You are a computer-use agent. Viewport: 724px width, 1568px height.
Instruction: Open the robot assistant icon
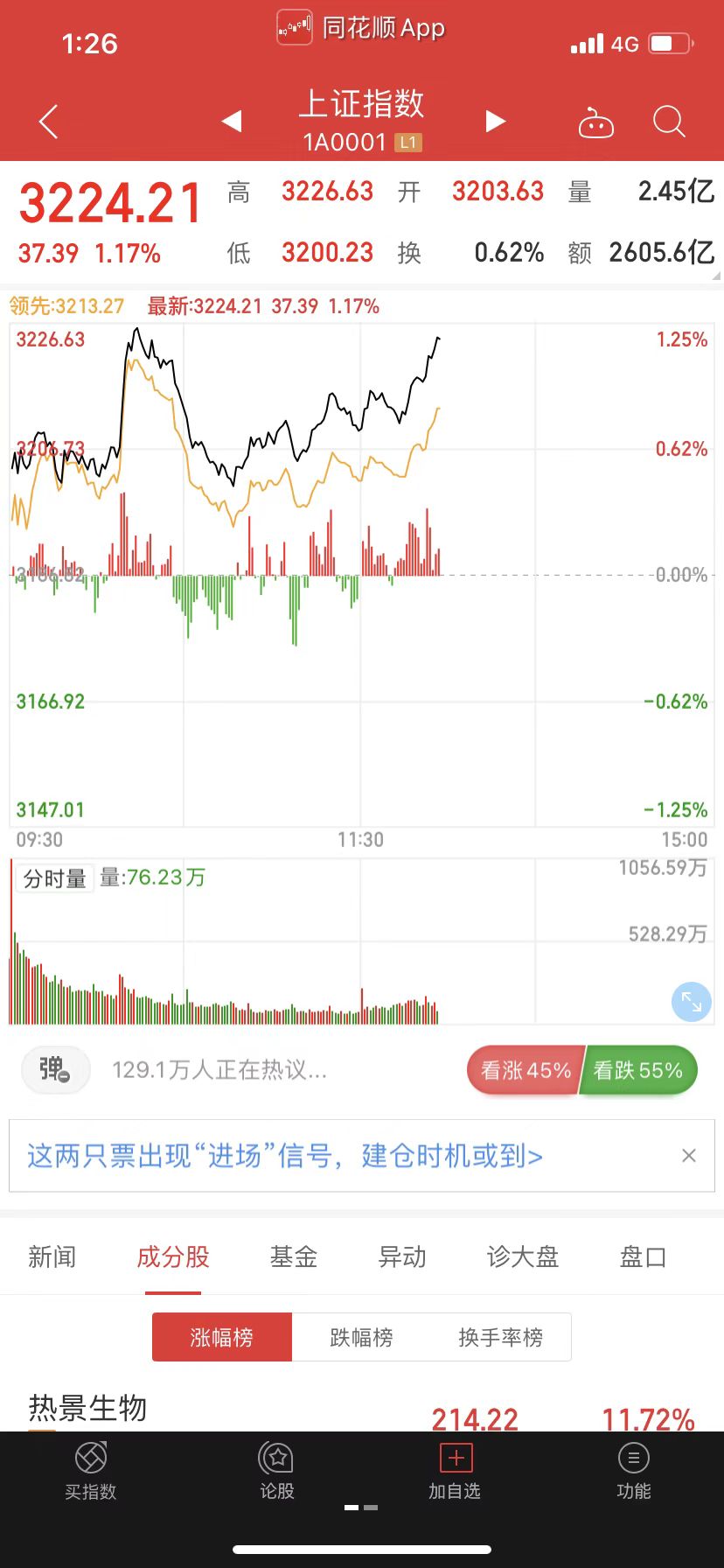596,123
